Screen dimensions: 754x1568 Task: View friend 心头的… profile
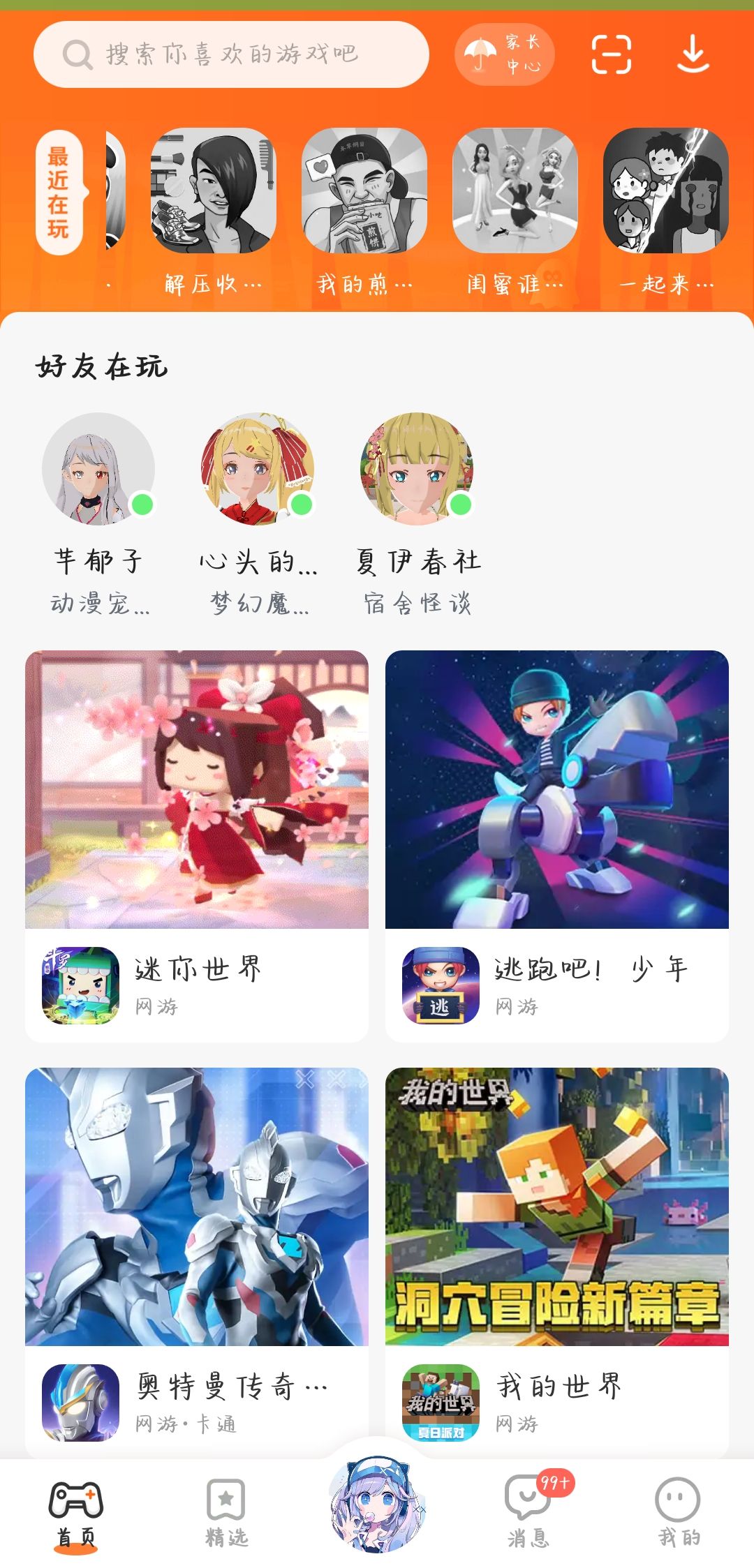click(258, 469)
